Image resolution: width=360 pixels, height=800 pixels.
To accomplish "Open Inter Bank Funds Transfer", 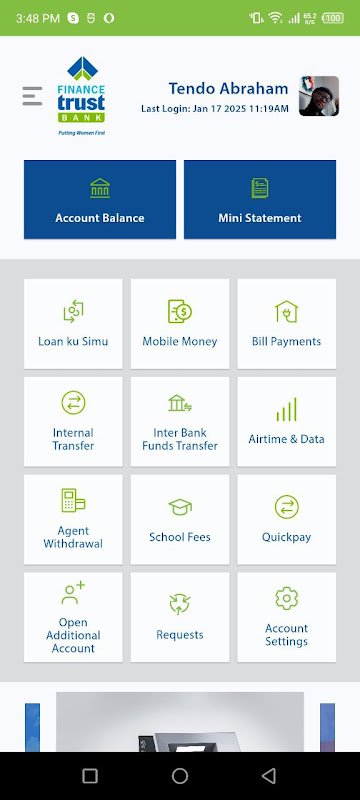I will [180, 421].
